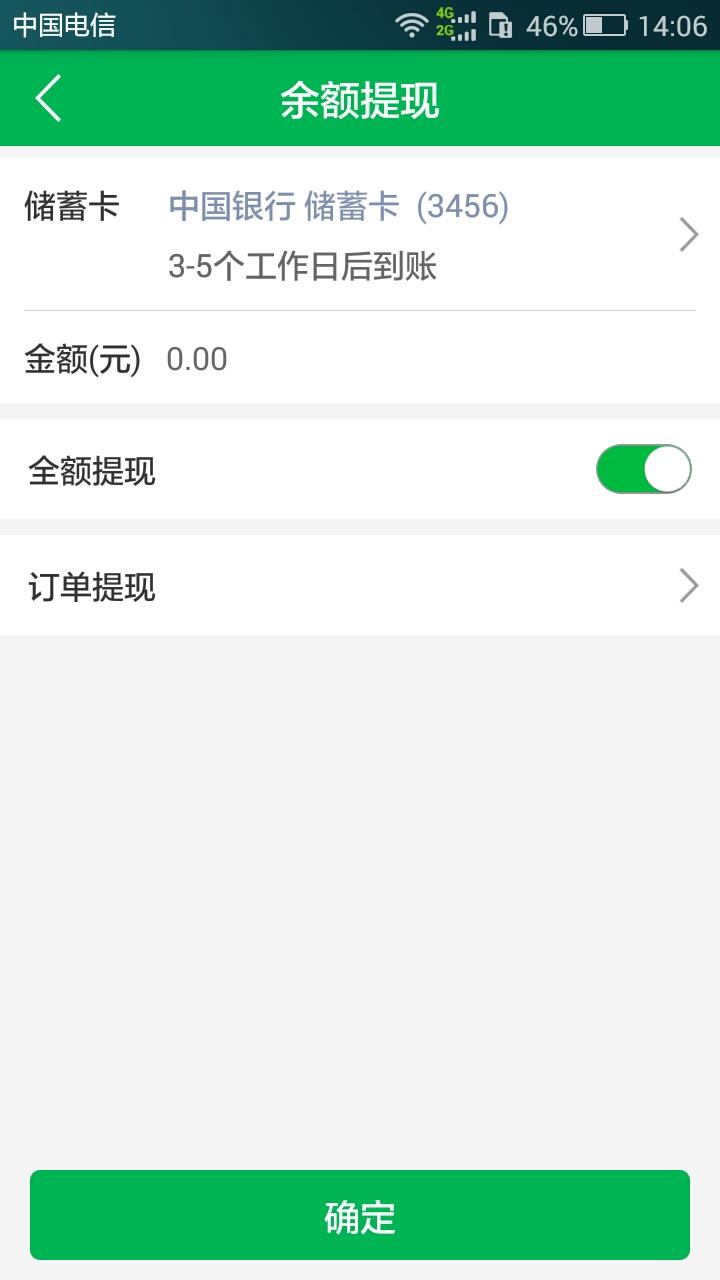Select the 中国银行 储蓄卡 (3456) row
Screen dimensions: 720x1280
pyautogui.click(x=360, y=235)
